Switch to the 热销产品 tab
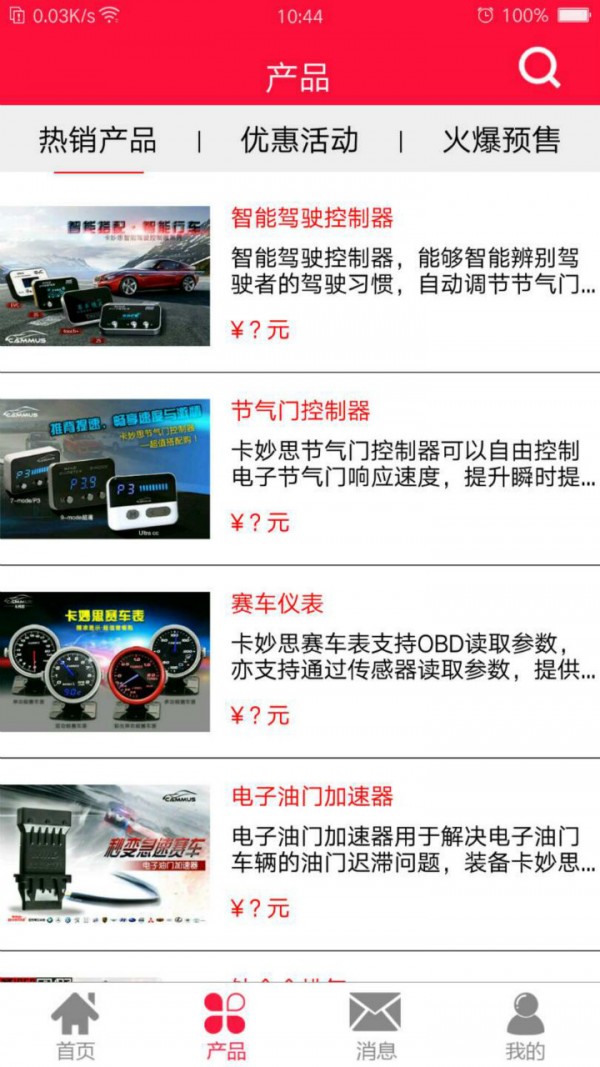The height and width of the screenshot is (1067, 600). pyautogui.click(x=98, y=140)
